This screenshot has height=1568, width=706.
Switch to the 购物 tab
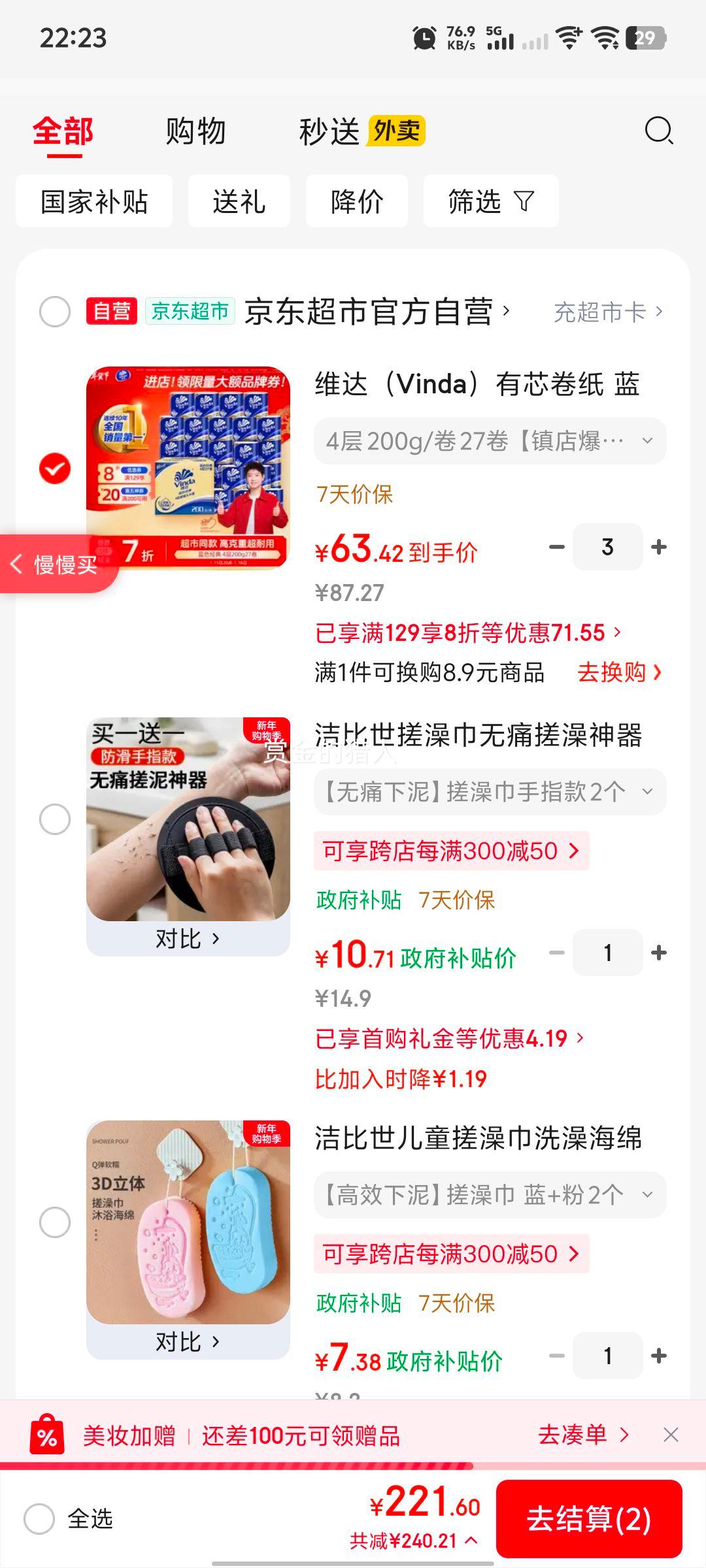point(193,132)
